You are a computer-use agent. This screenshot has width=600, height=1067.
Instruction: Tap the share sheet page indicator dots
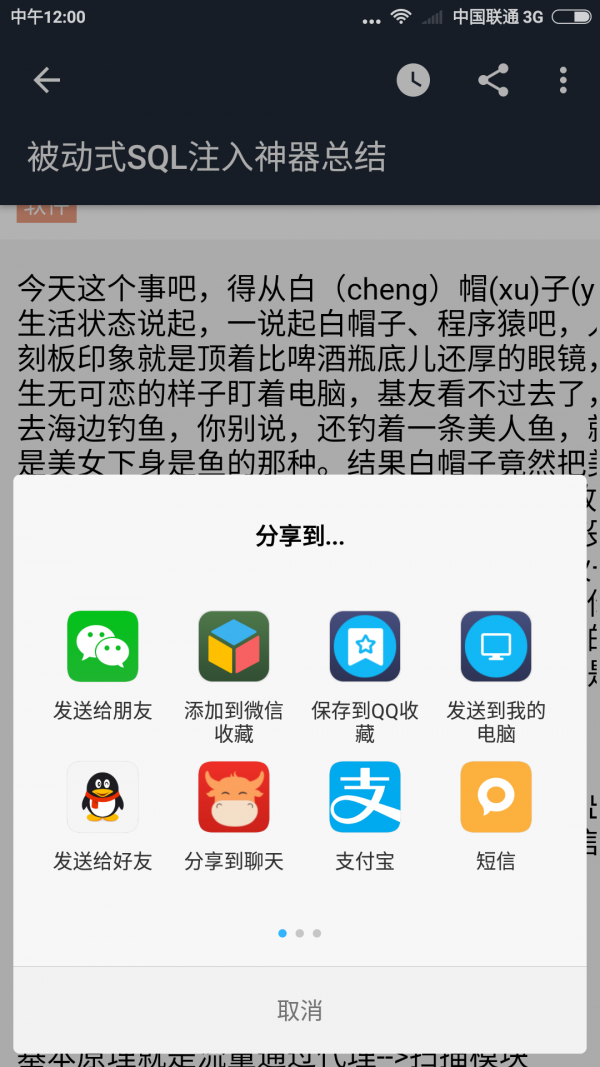point(299,933)
